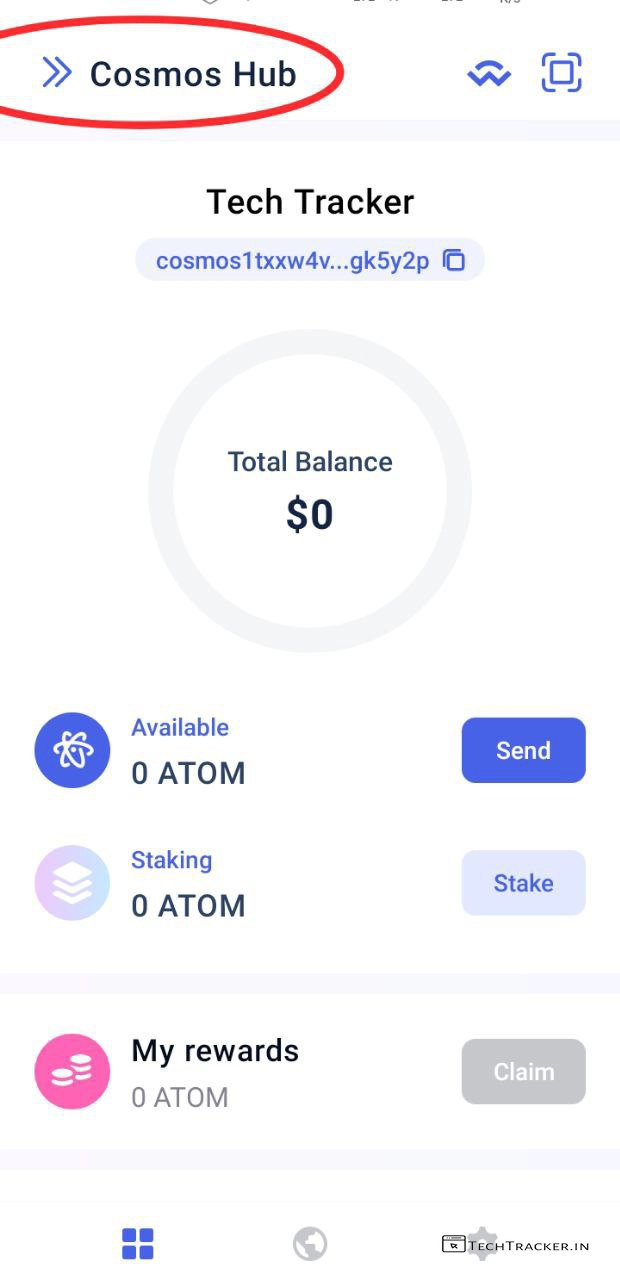
Task: Switch to the dashboard grid tab
Action: pos(138,1244)
